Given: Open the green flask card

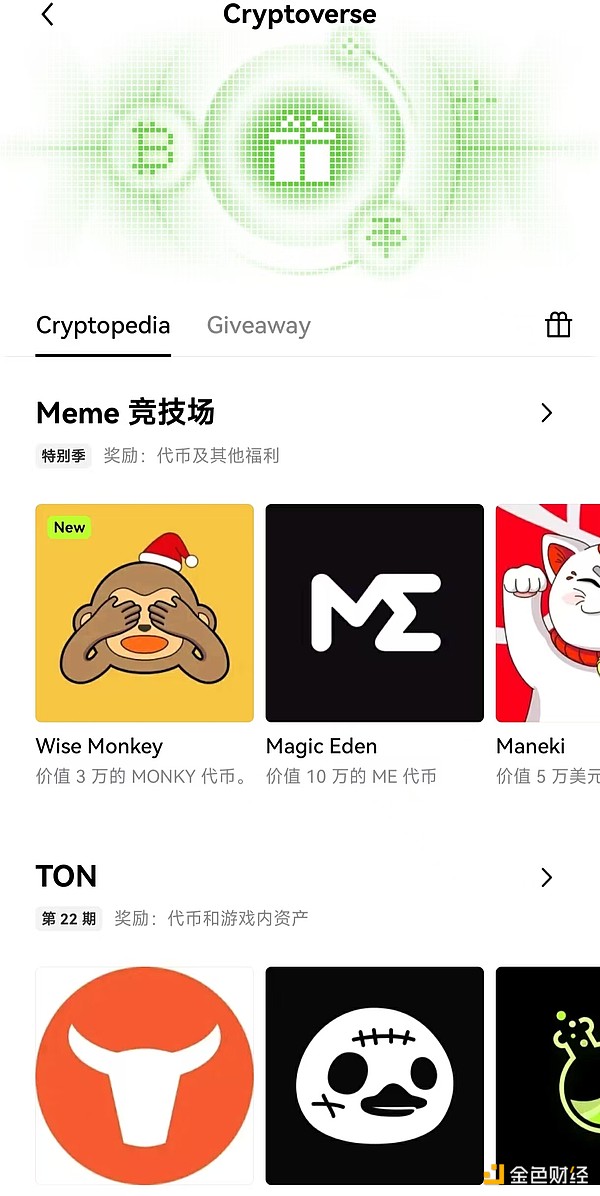Looking at the screenshot, I should (x=550, y=1075).
